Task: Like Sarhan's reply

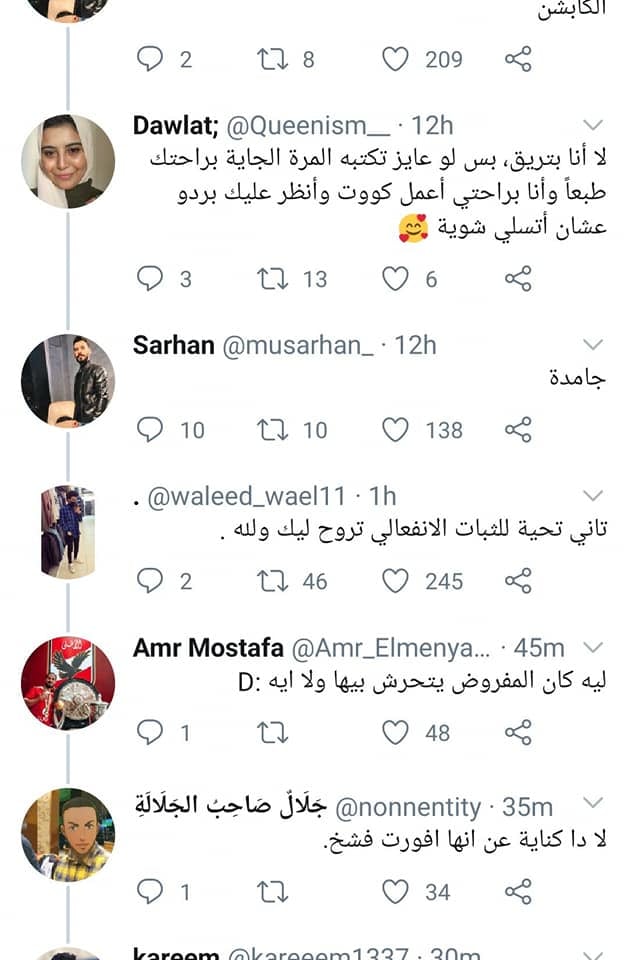Action: pos(396,430)
